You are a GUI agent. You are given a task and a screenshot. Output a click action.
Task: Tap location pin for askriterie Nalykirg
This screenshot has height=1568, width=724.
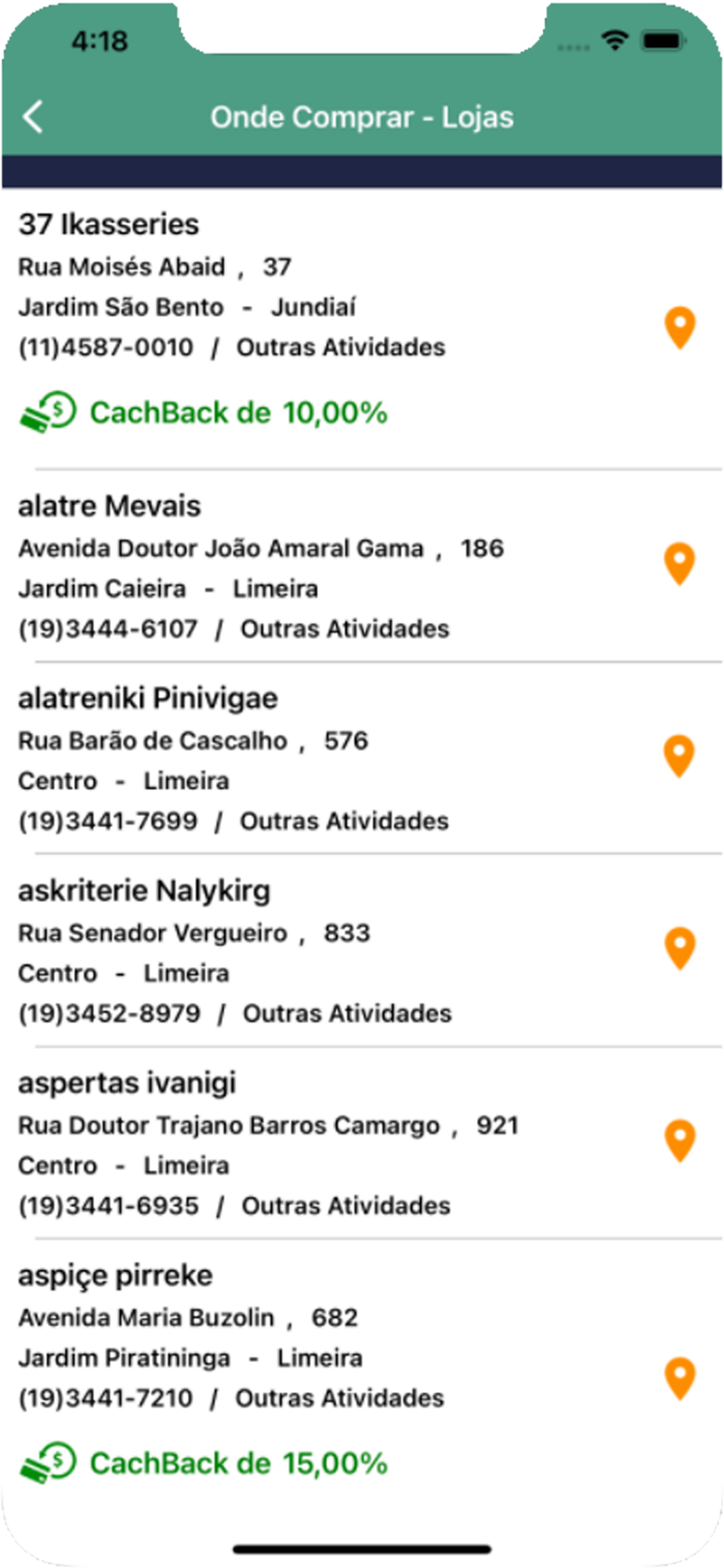679,948
